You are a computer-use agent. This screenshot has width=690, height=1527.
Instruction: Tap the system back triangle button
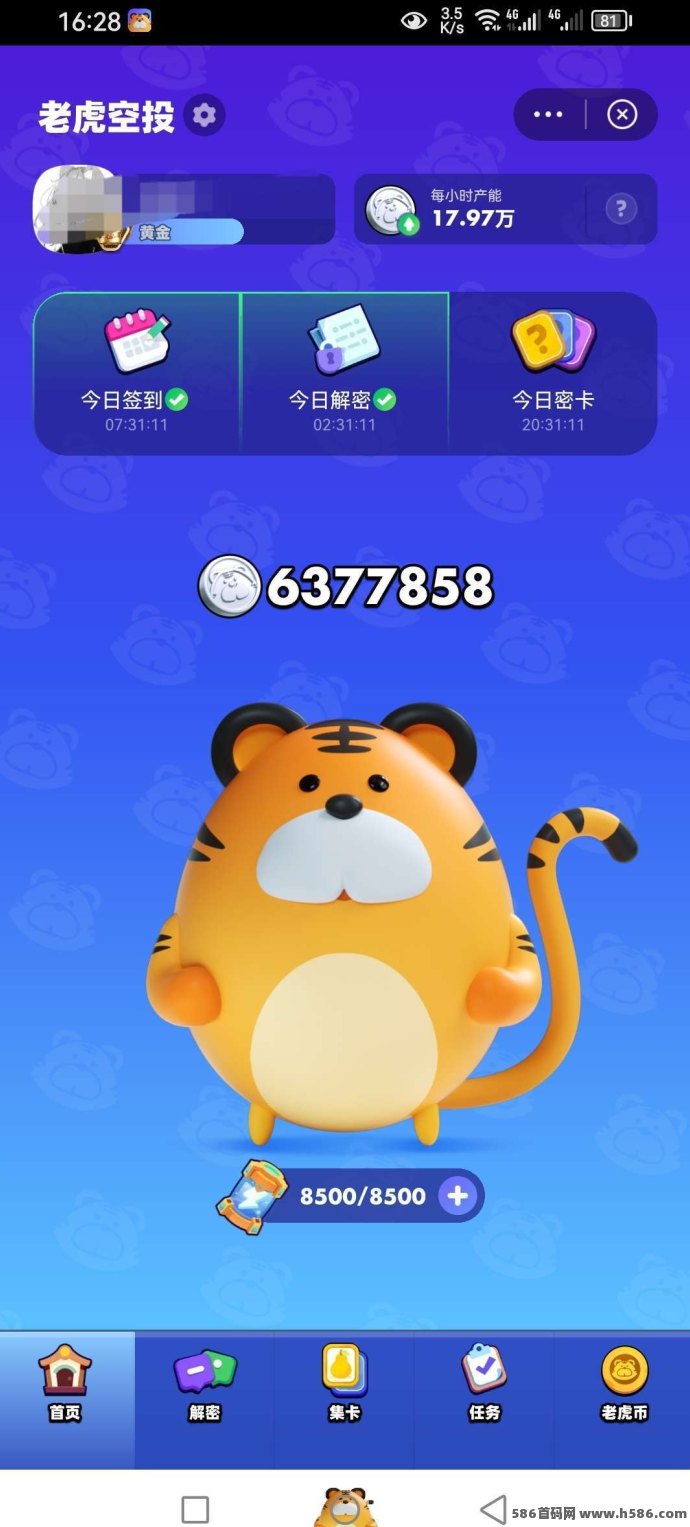(x=492, y=1509)
